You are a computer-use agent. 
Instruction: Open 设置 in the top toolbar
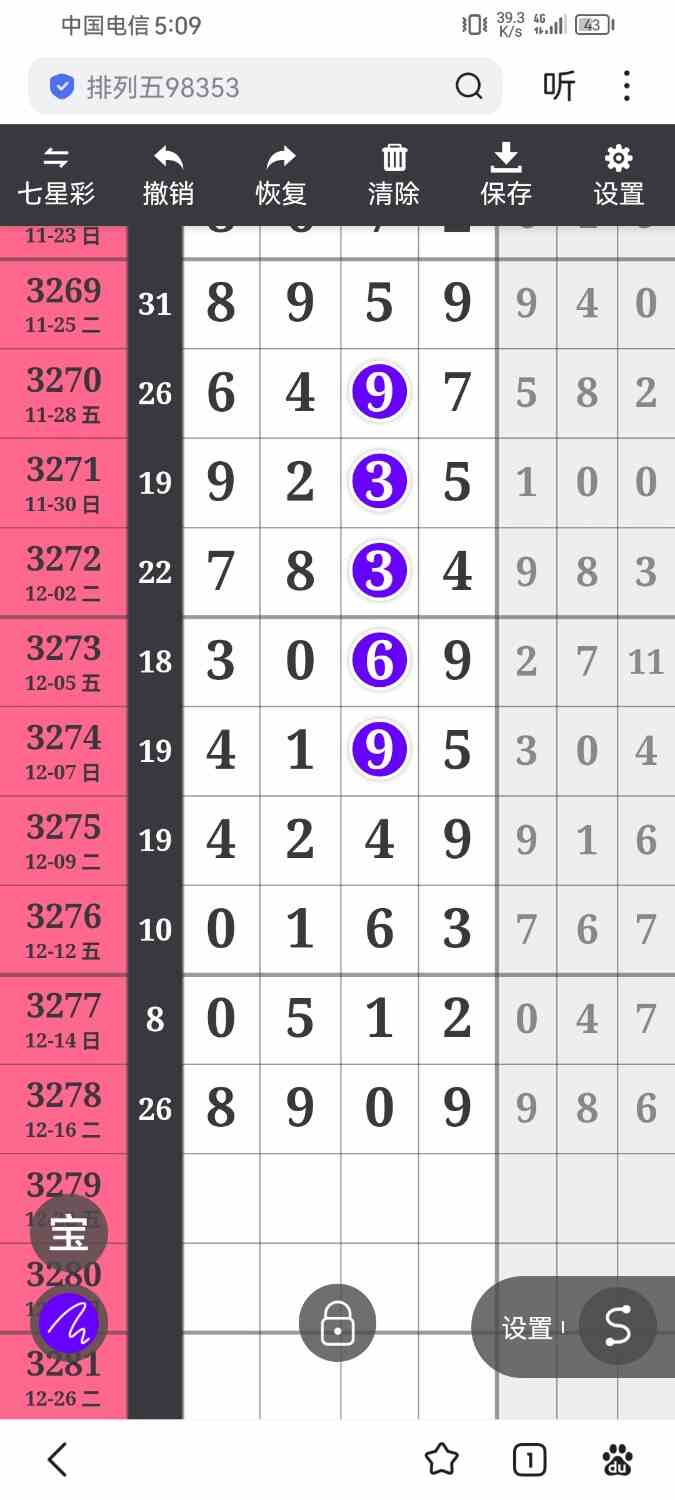(x=619, y=175)
